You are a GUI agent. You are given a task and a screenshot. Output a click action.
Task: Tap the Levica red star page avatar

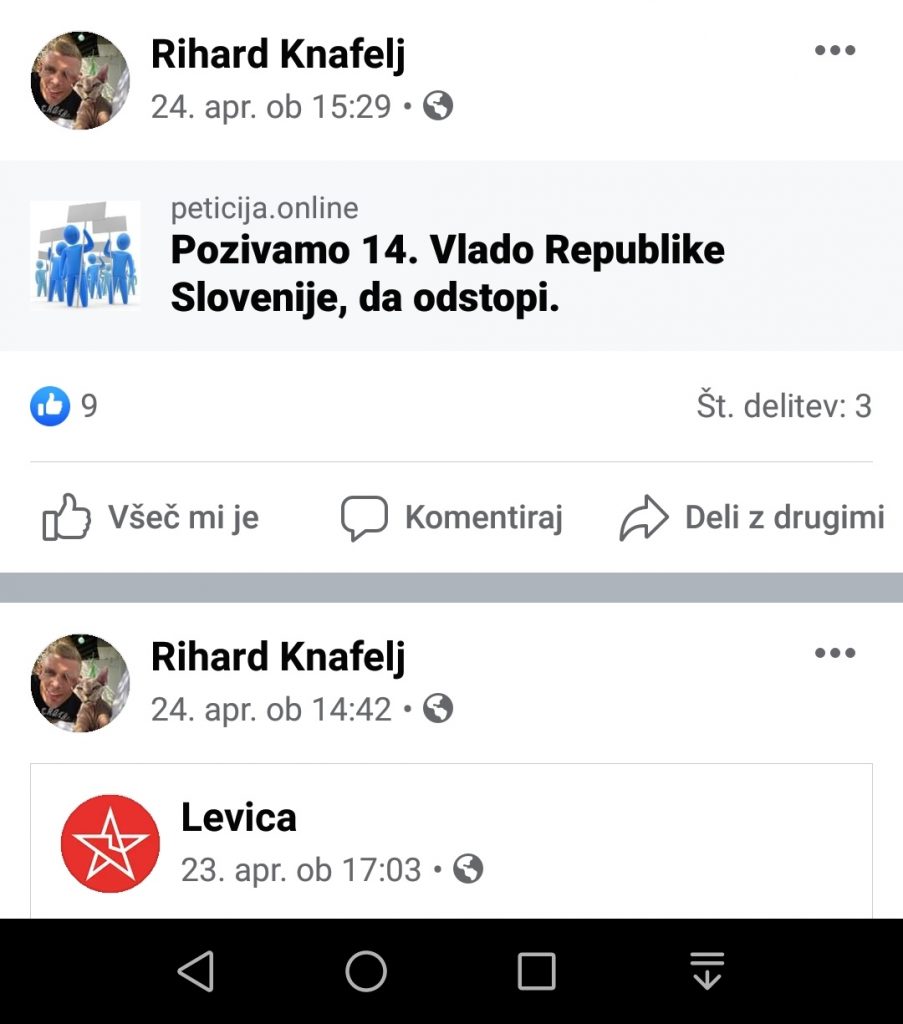(110, 844)
